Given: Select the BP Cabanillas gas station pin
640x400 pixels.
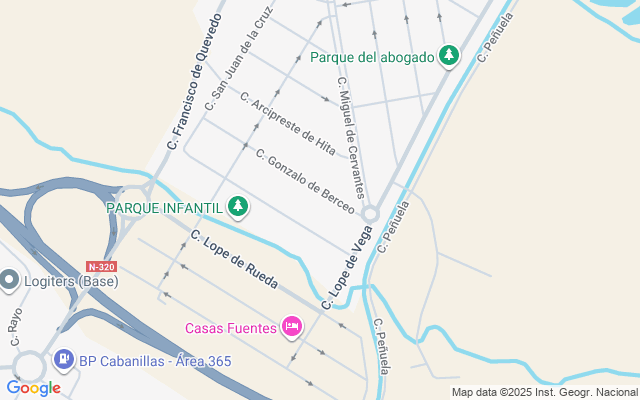Looking at the screenshot, I should 64,357.
